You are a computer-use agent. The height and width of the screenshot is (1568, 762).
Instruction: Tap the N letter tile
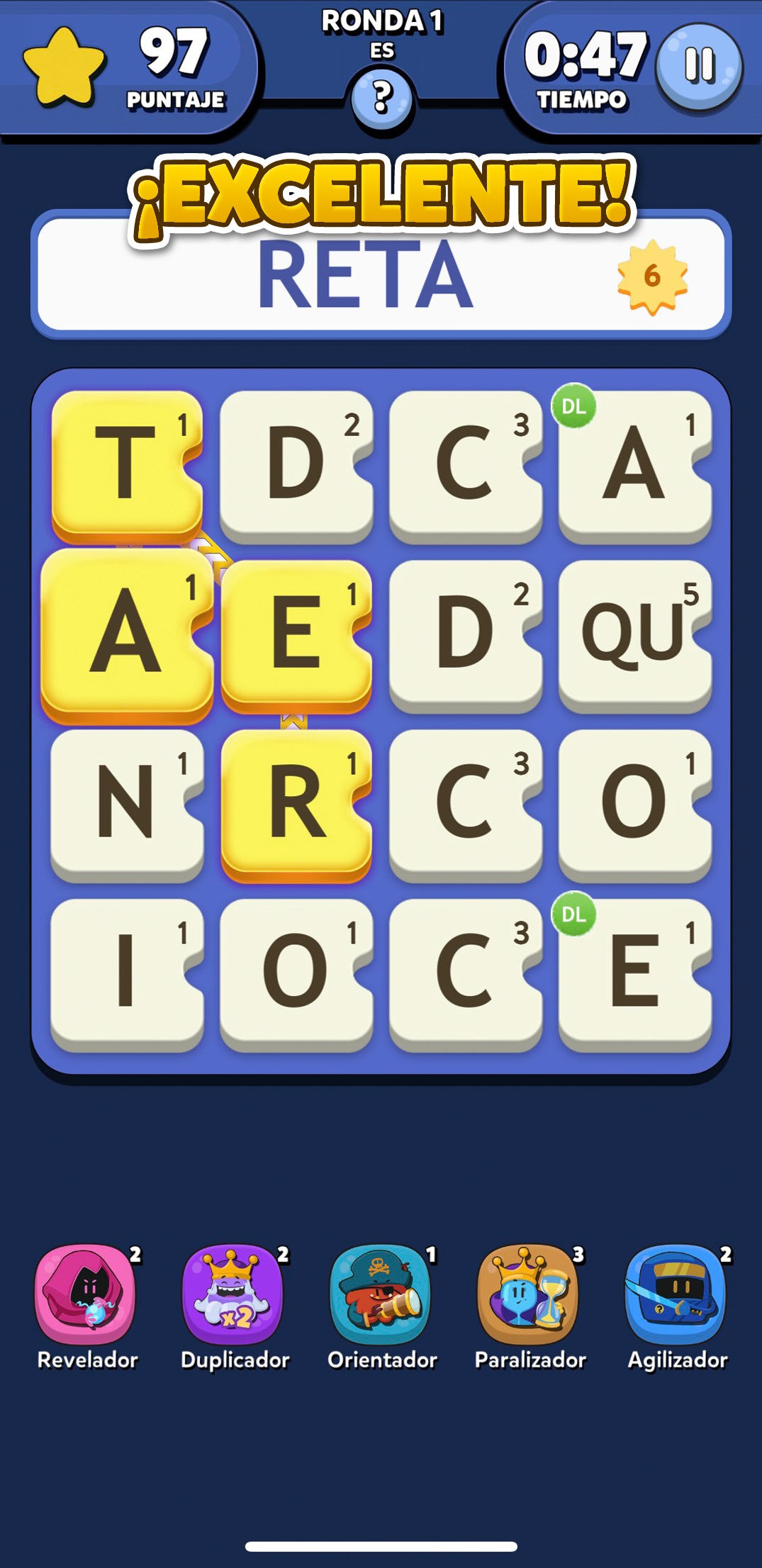[127, 805]
